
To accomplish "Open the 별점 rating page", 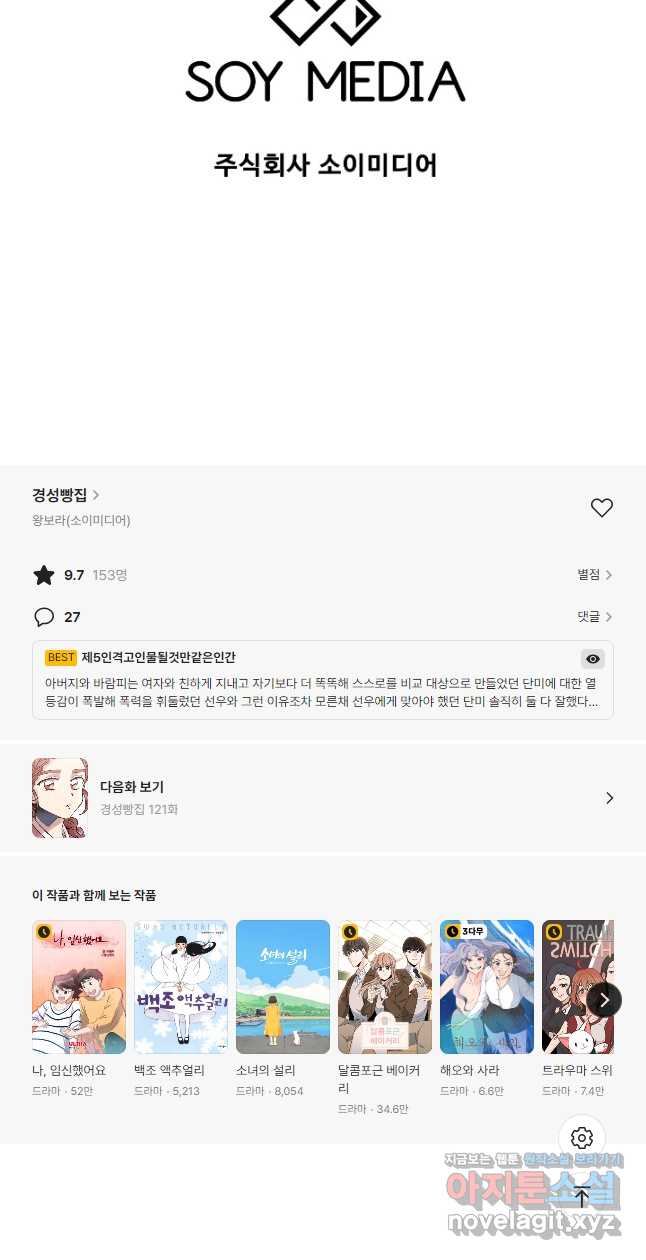I will pyautogui.click(x=594, y=575).
